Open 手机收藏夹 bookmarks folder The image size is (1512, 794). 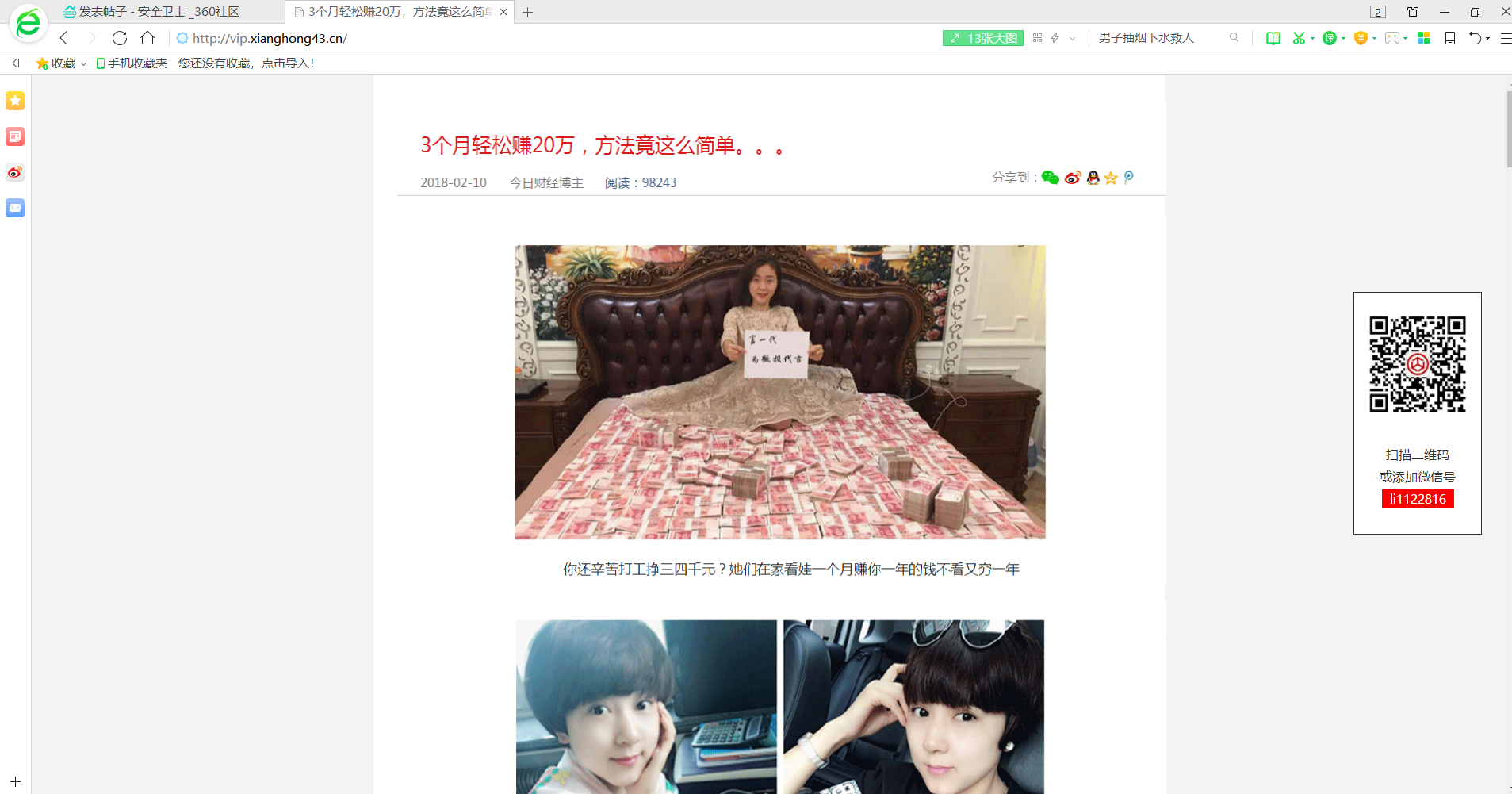click(132, 63)
